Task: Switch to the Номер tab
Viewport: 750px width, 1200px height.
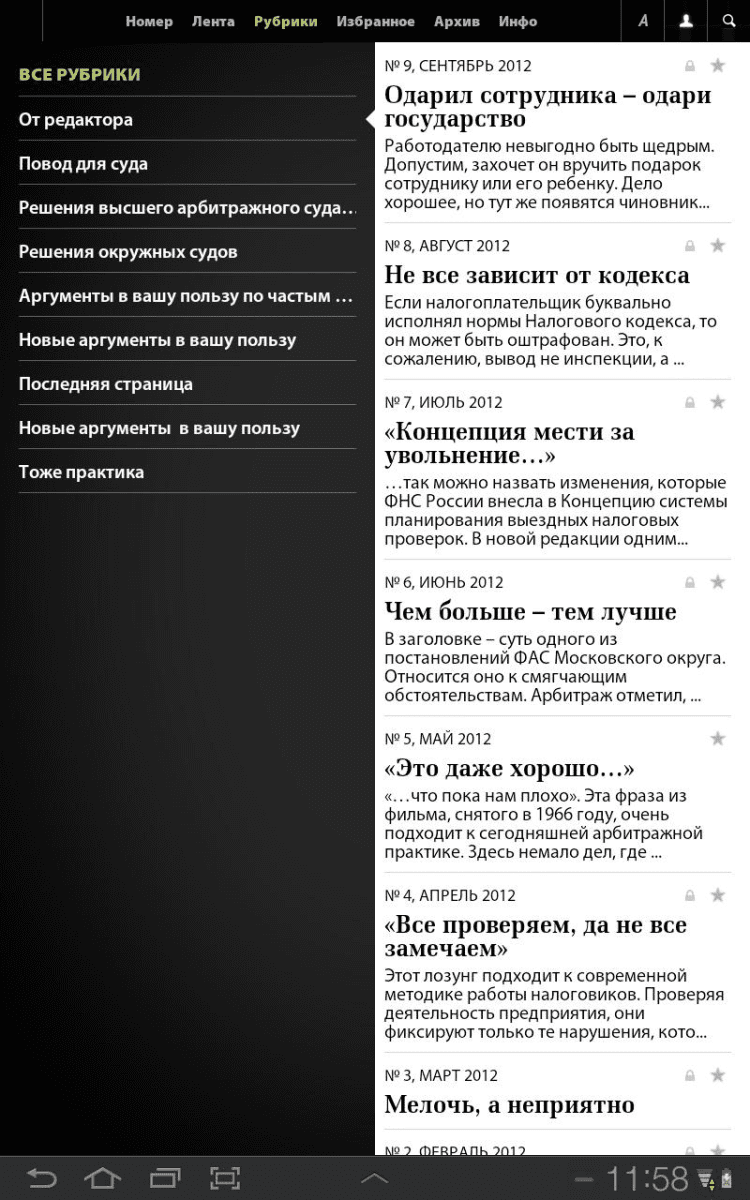Action: (x=149, y=21)
